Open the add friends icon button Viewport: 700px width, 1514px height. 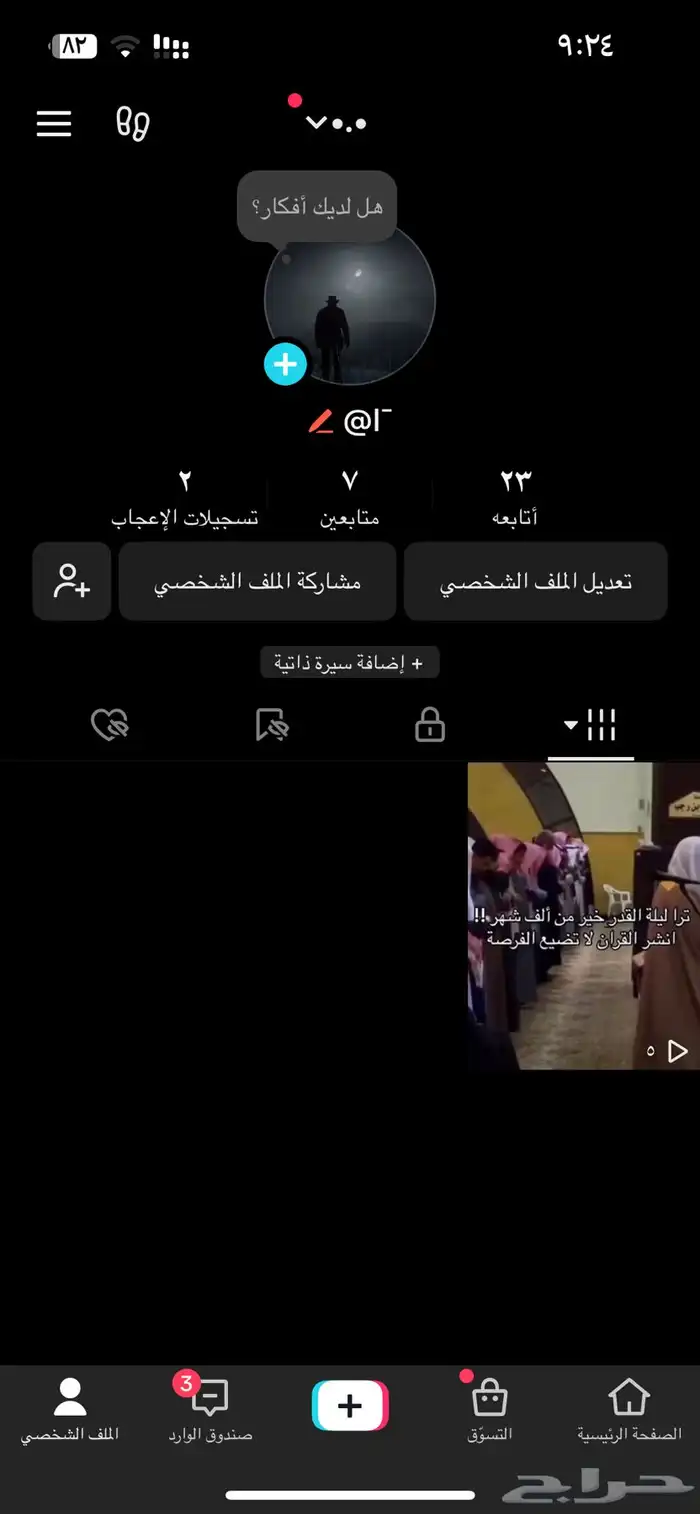coord(71,582)
